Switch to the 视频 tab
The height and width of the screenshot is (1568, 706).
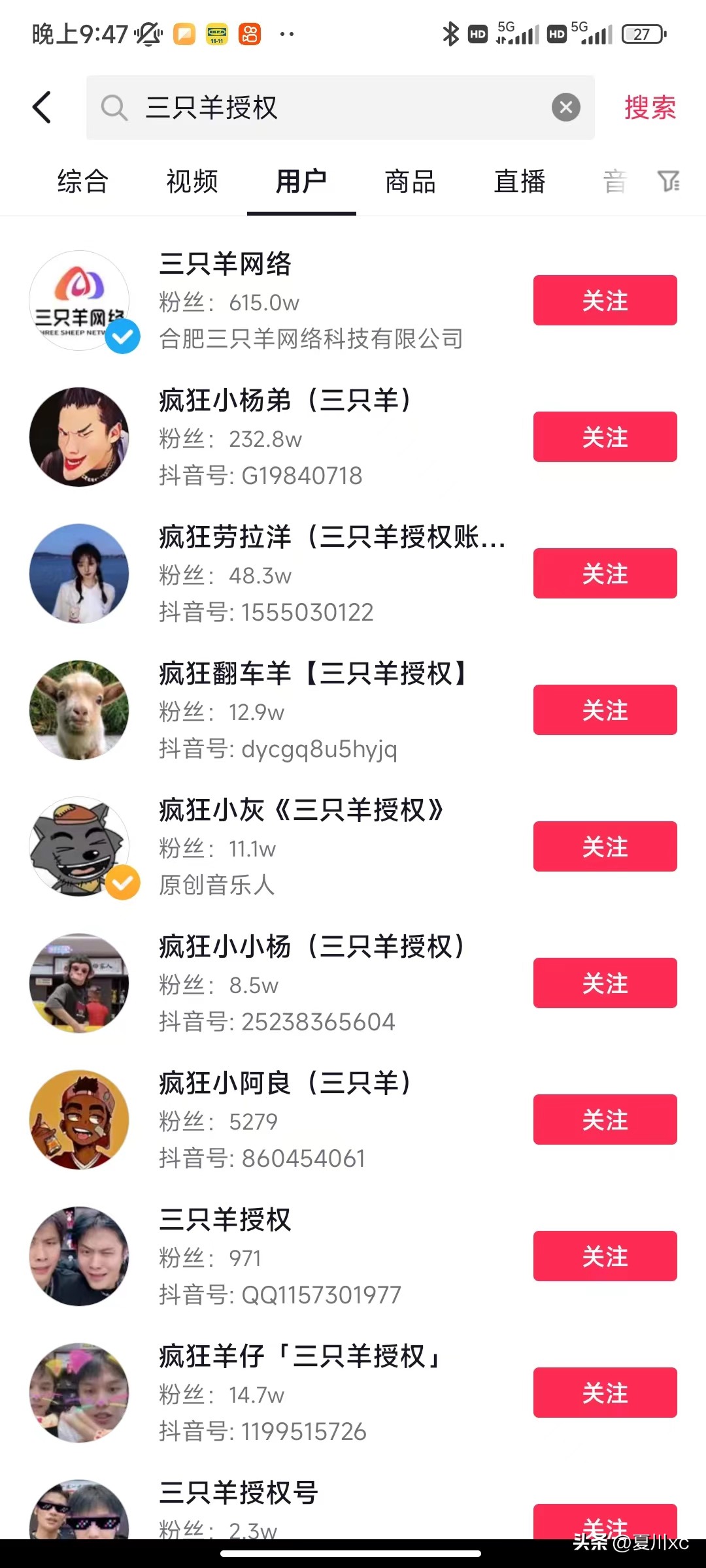[x=192, y=182]
